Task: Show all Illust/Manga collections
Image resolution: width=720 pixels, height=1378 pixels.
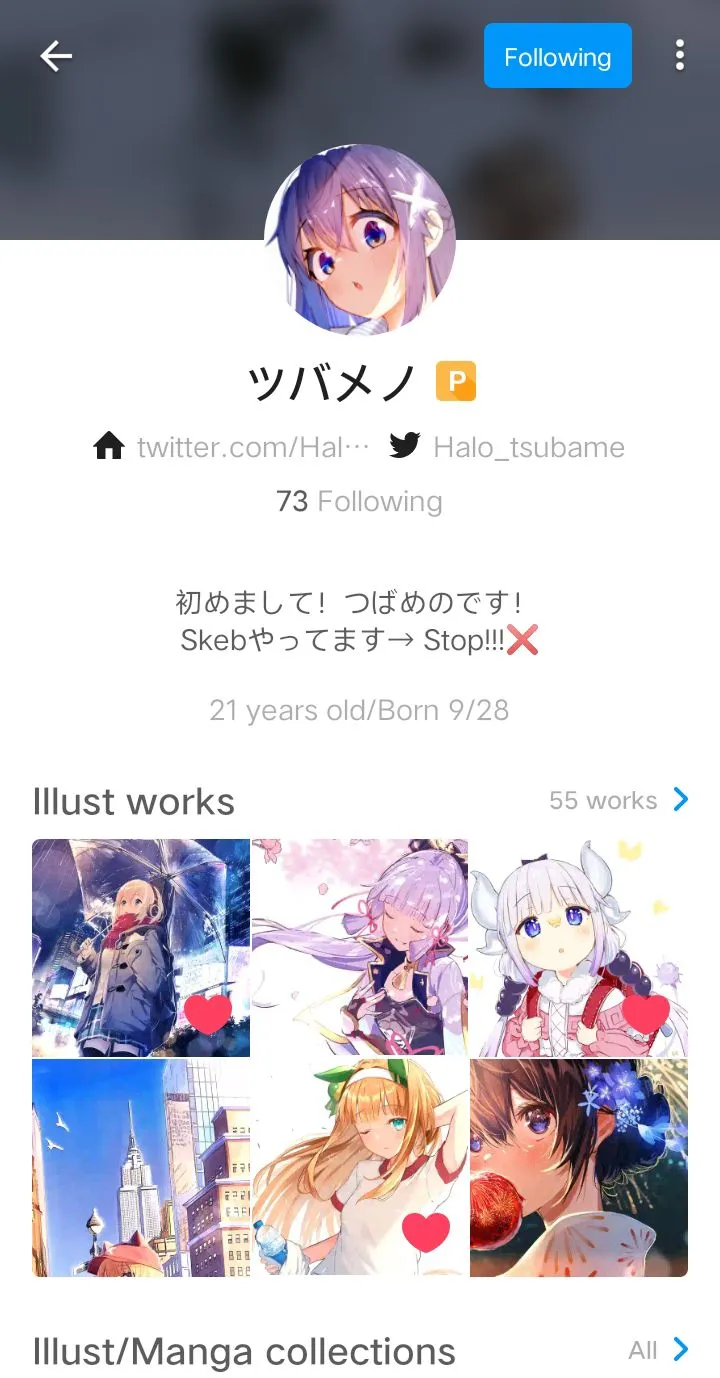Action: click(658, 1350)
